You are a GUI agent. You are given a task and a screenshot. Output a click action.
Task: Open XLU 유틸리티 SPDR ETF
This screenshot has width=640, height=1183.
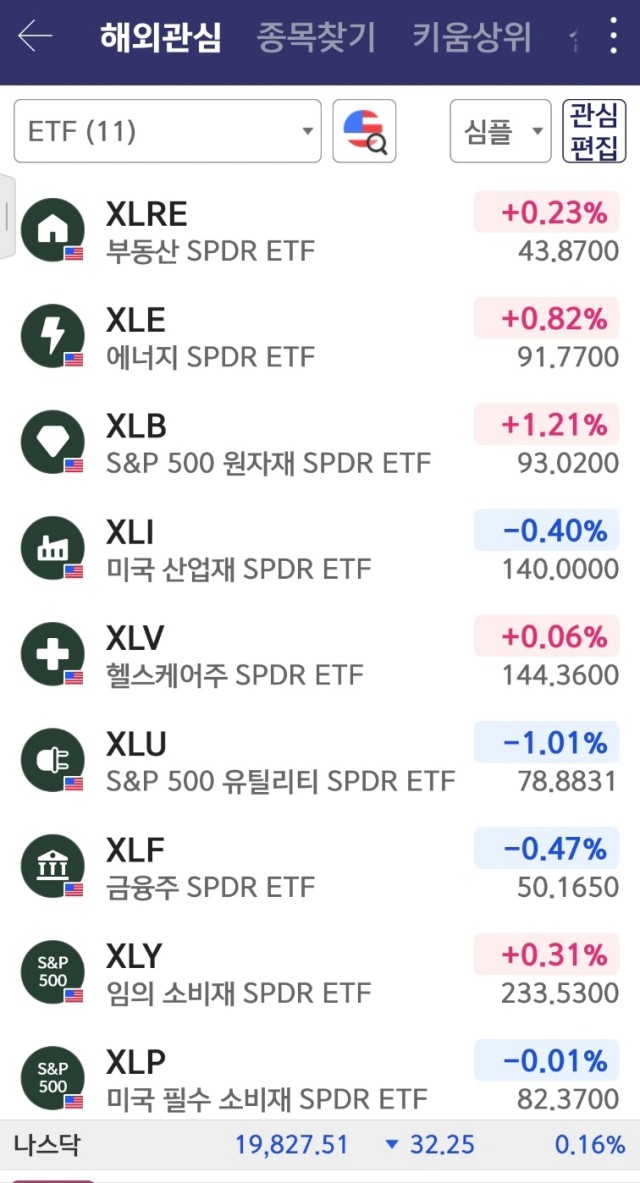(x=320, y=760)
